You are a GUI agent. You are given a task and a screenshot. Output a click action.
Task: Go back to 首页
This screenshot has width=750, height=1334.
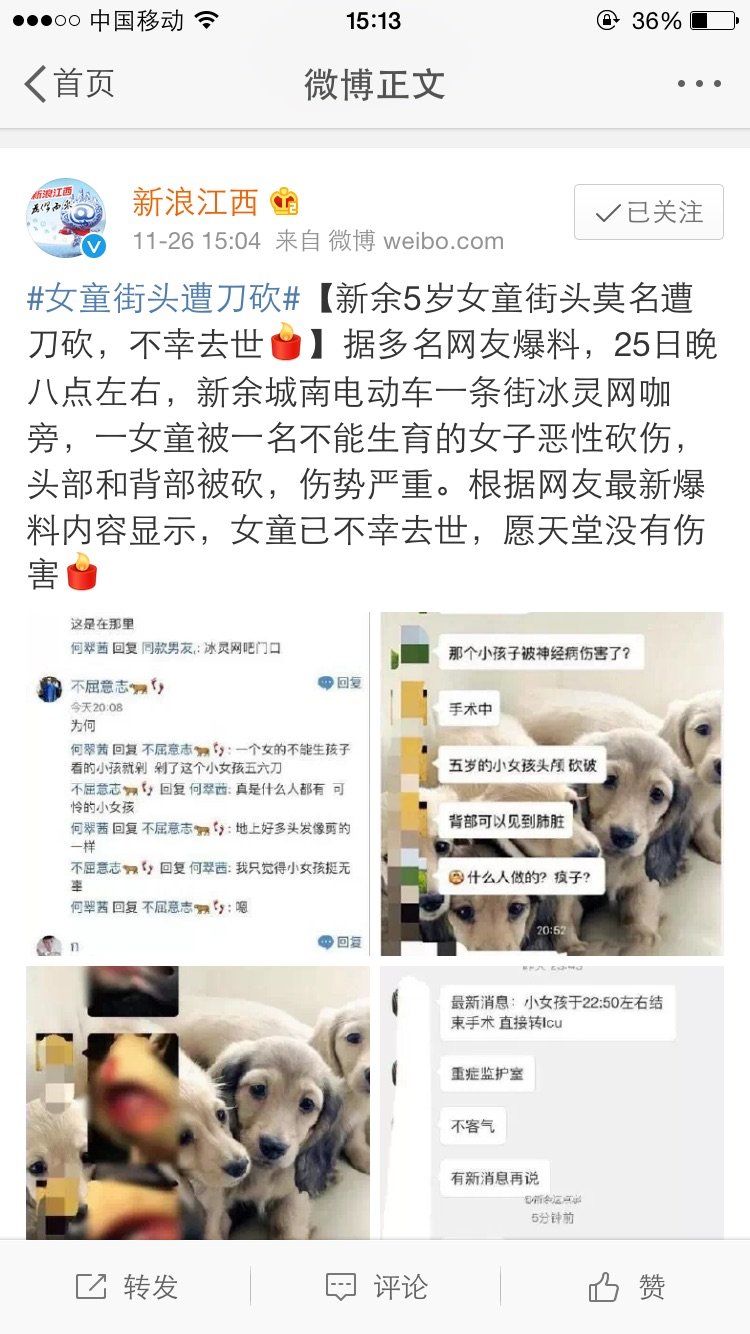pos(68,84)
